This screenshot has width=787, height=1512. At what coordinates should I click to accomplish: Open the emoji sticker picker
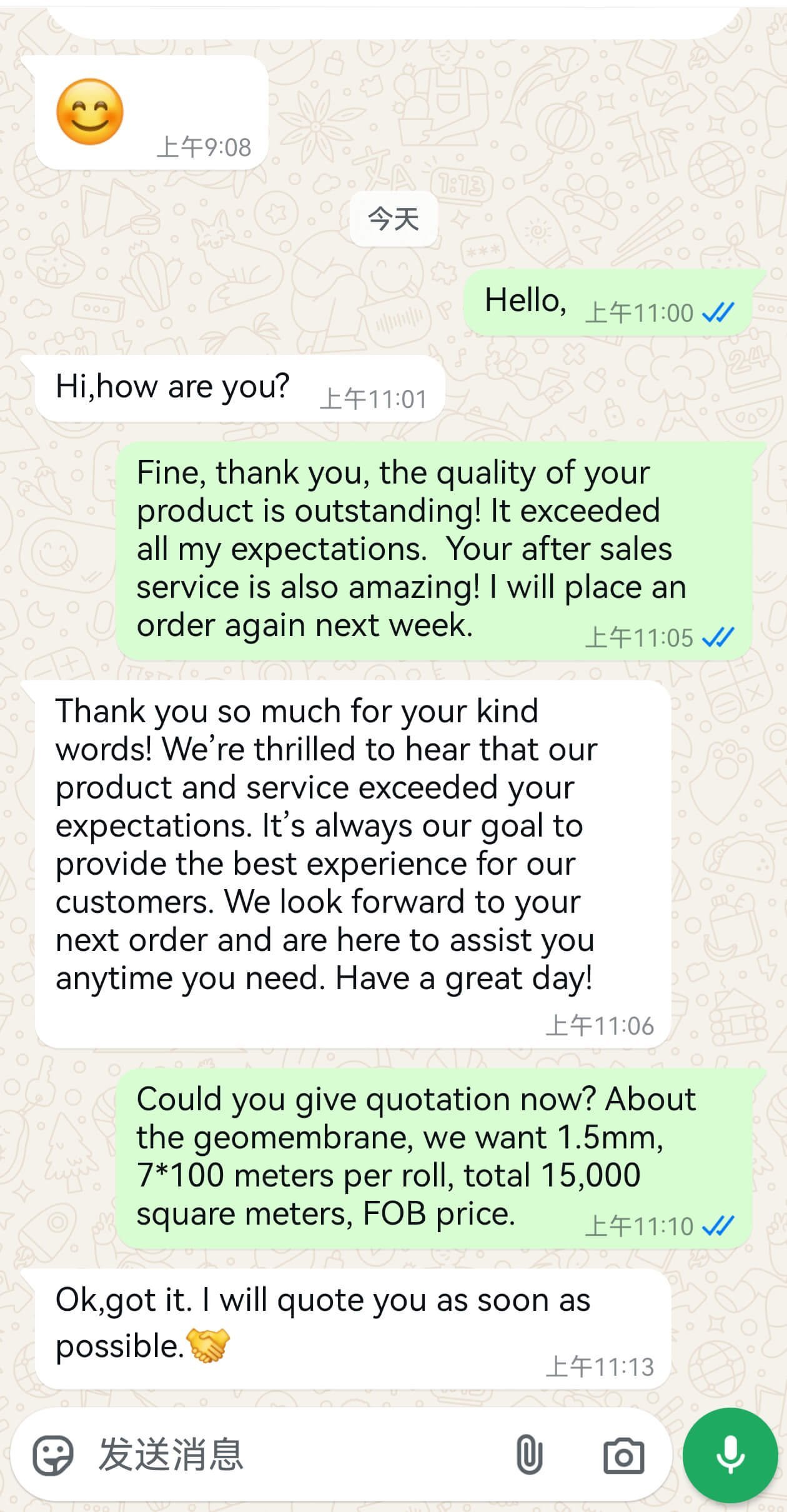[53, 1455]
